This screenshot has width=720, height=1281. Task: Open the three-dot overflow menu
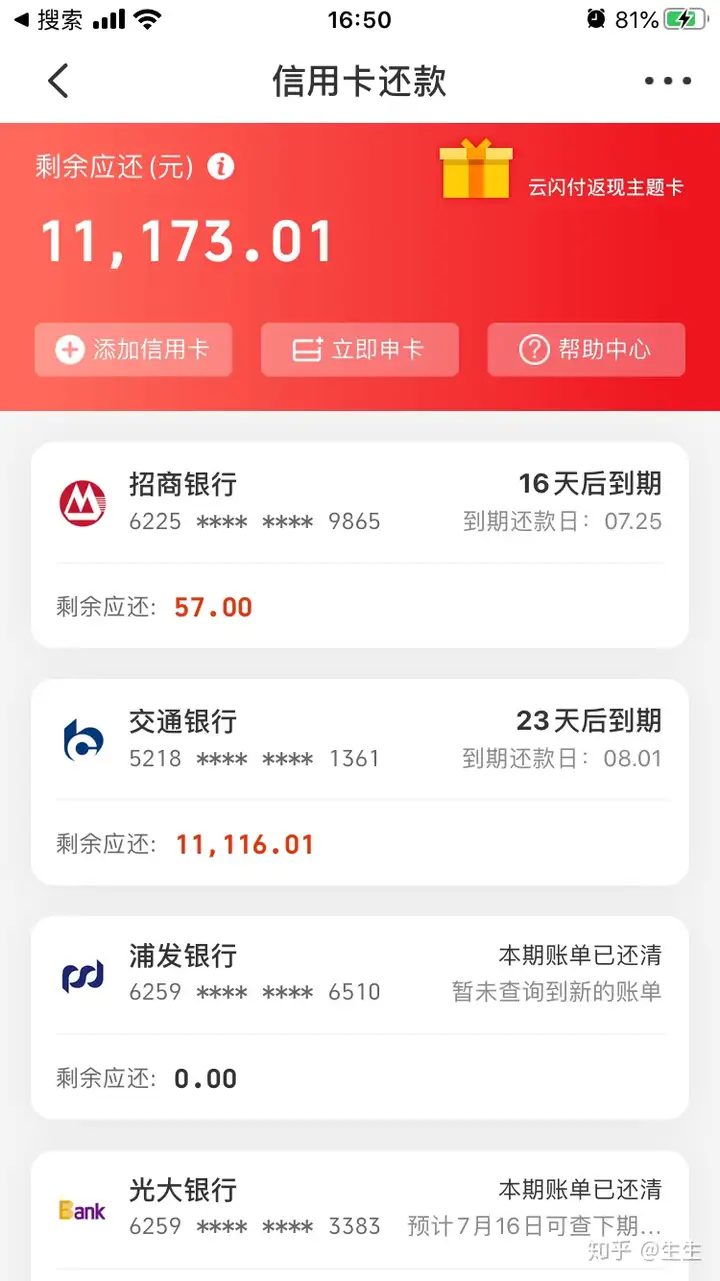point(667,81)
